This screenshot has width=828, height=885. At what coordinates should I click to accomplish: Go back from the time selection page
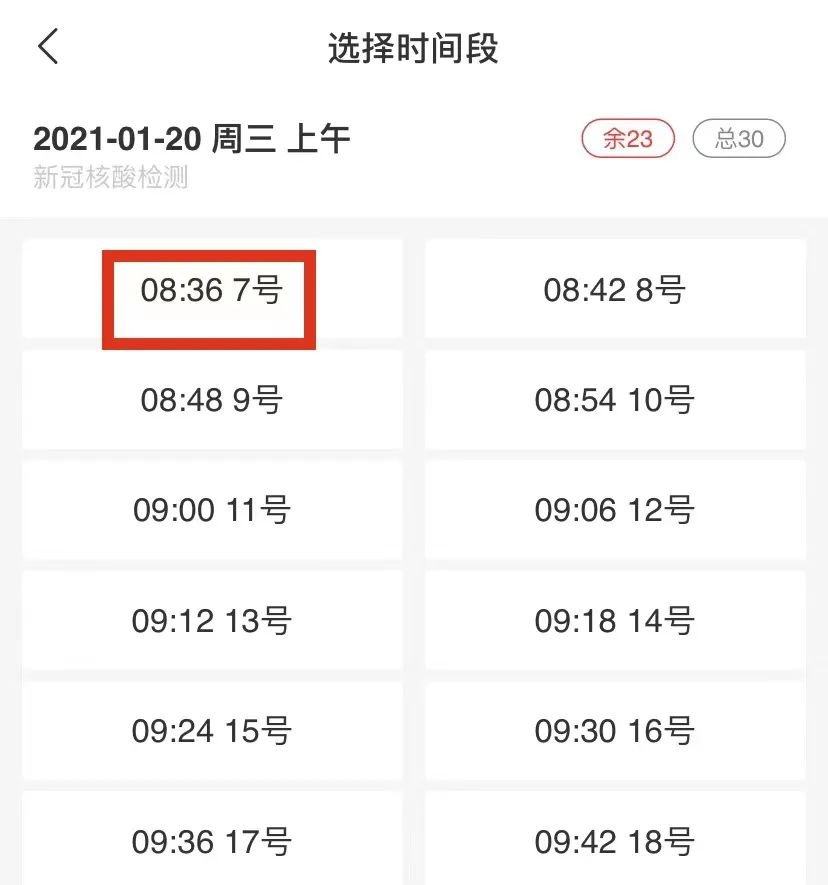[x=48, y=48]
